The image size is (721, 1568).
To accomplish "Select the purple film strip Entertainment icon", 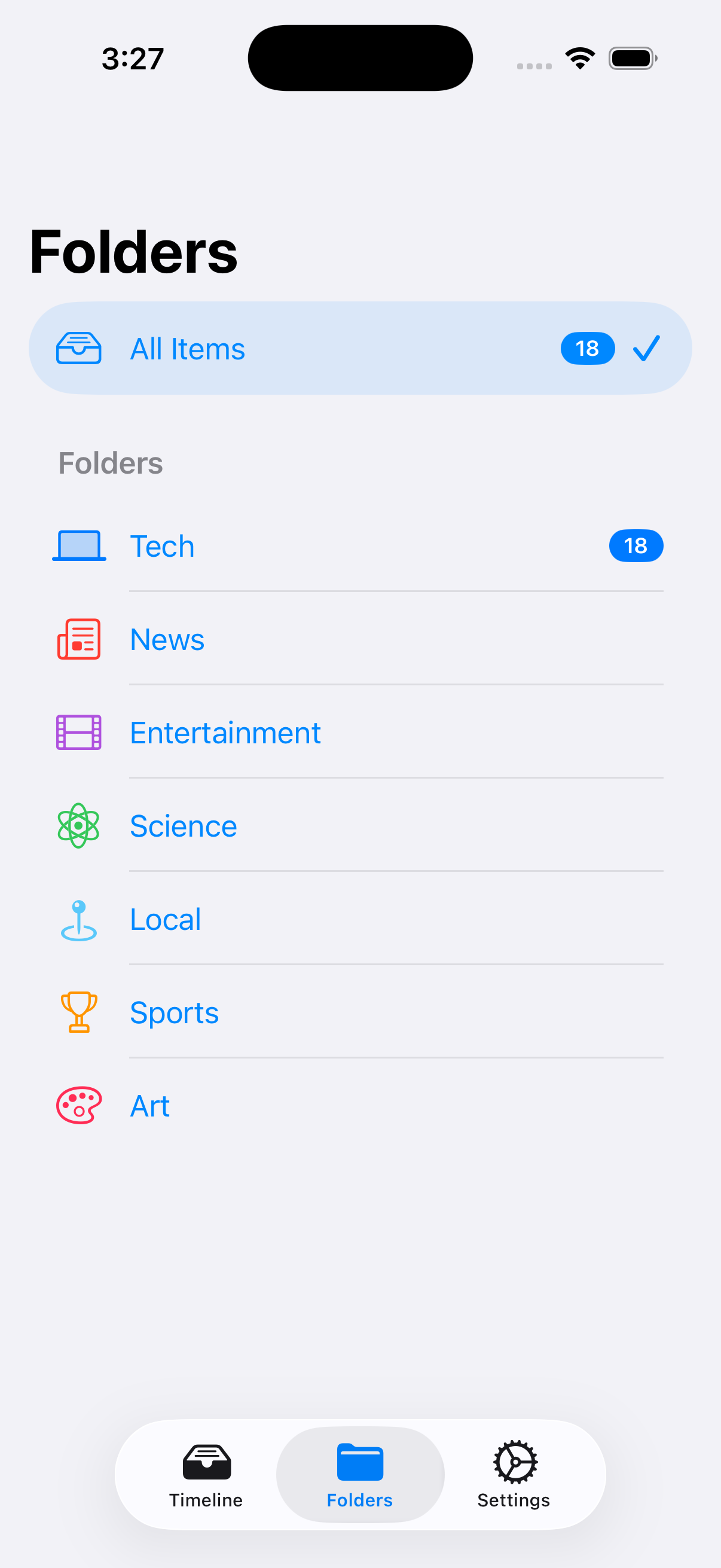I will pyautogui.click(x=78, y=731).
